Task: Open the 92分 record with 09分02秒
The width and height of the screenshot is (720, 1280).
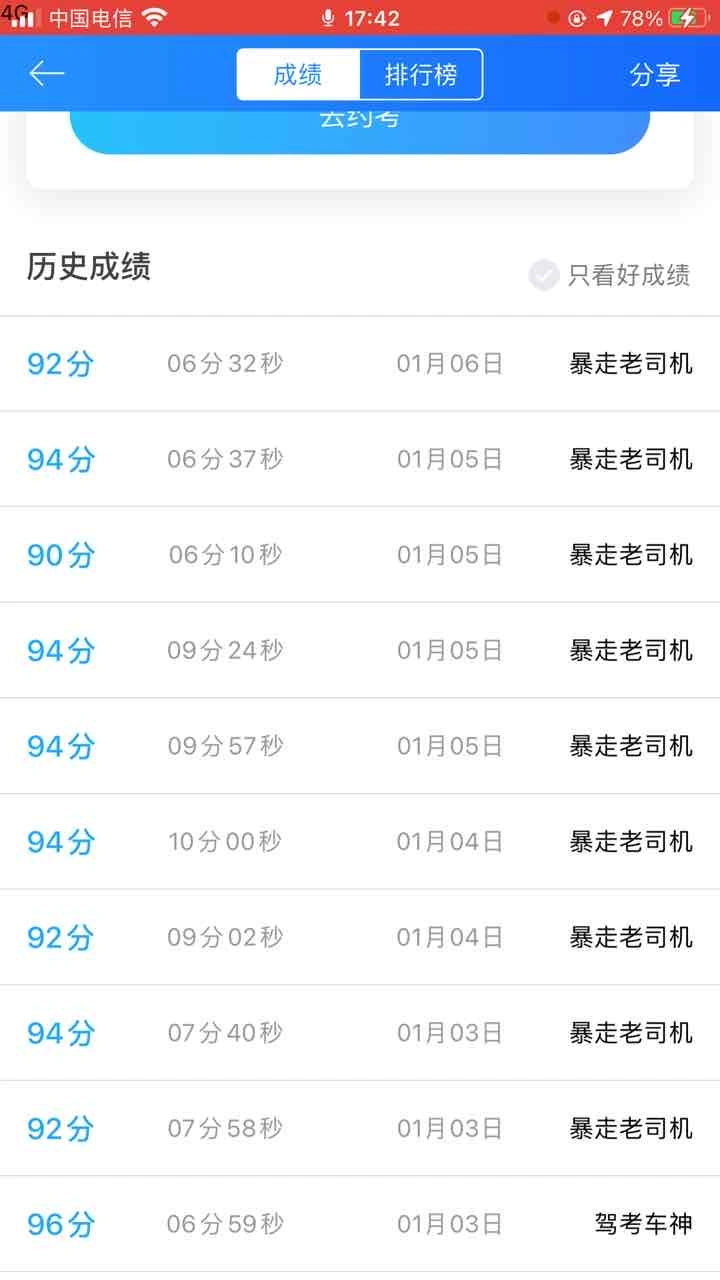Action: [x=360, y=938]
